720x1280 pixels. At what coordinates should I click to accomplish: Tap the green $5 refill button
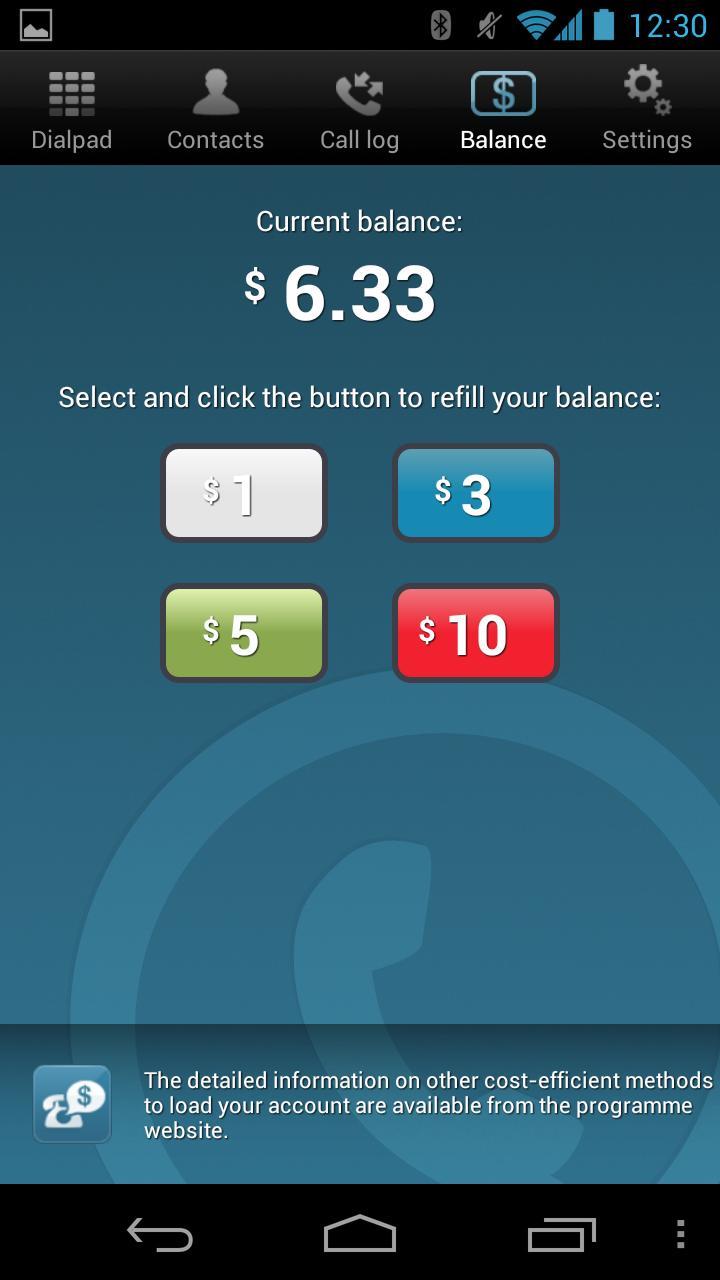[244, 633]
